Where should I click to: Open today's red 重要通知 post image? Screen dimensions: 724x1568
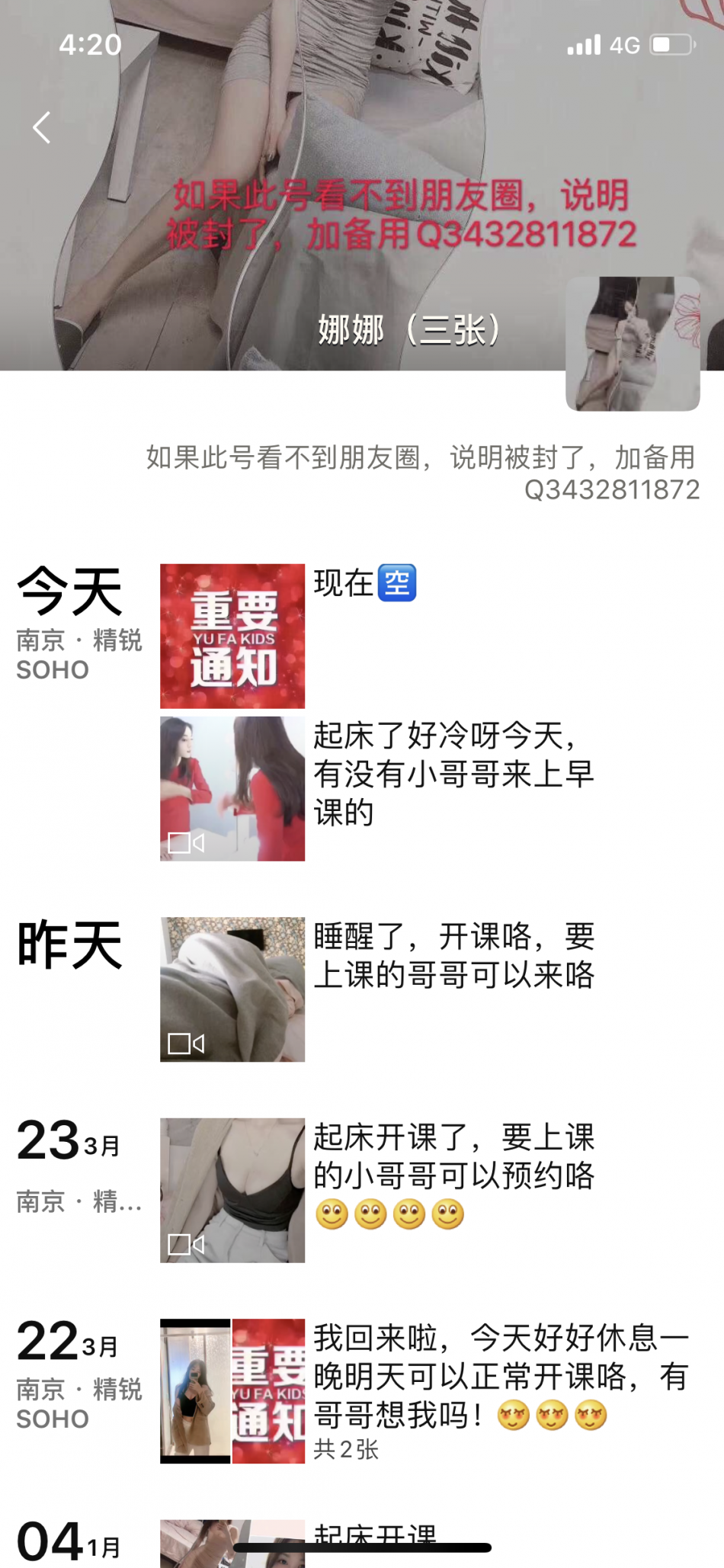232,636
